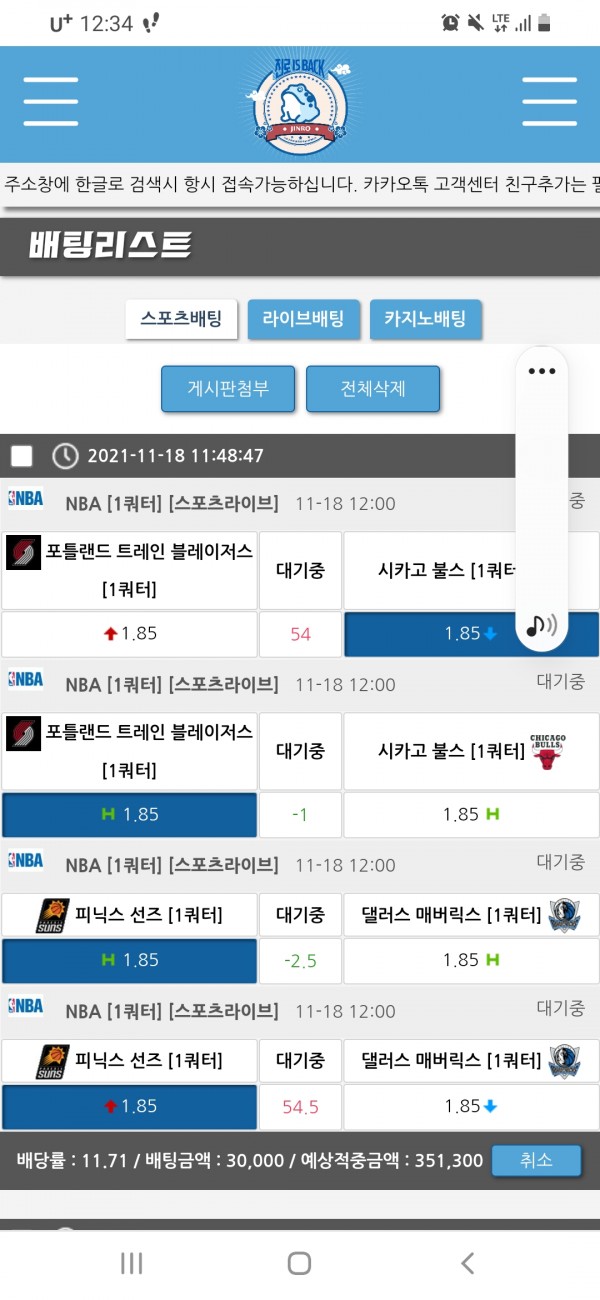Open the floating three-dot overlay menu
The height and width of the screenshot is (1300, 600).
(x=541, y=371)
